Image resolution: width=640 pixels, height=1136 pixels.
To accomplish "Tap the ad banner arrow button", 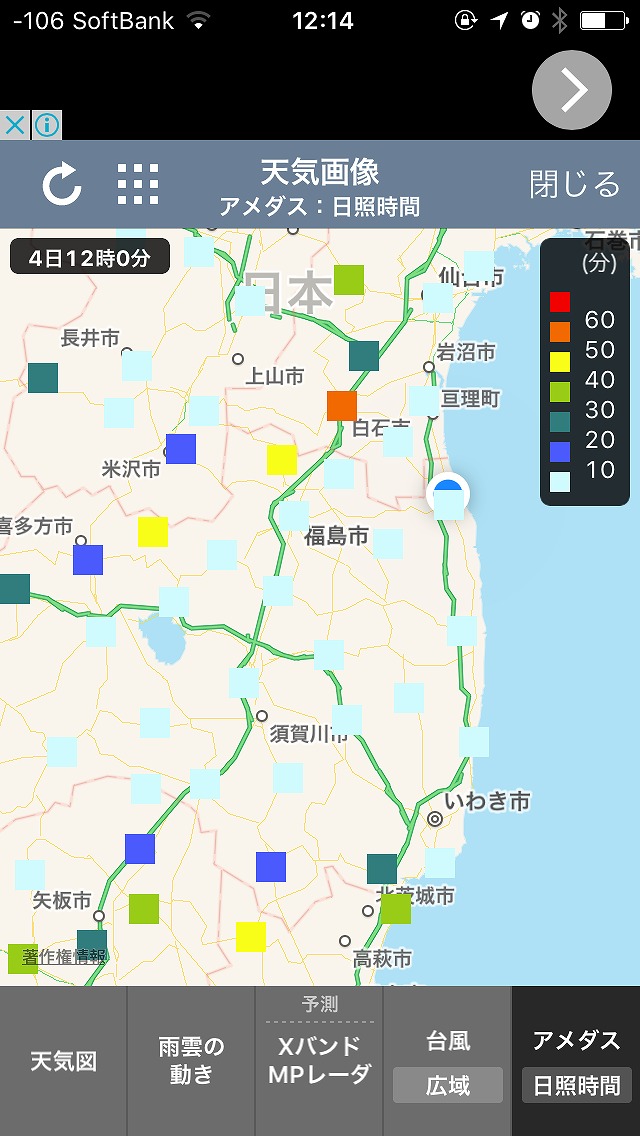I will pos(572,91).
